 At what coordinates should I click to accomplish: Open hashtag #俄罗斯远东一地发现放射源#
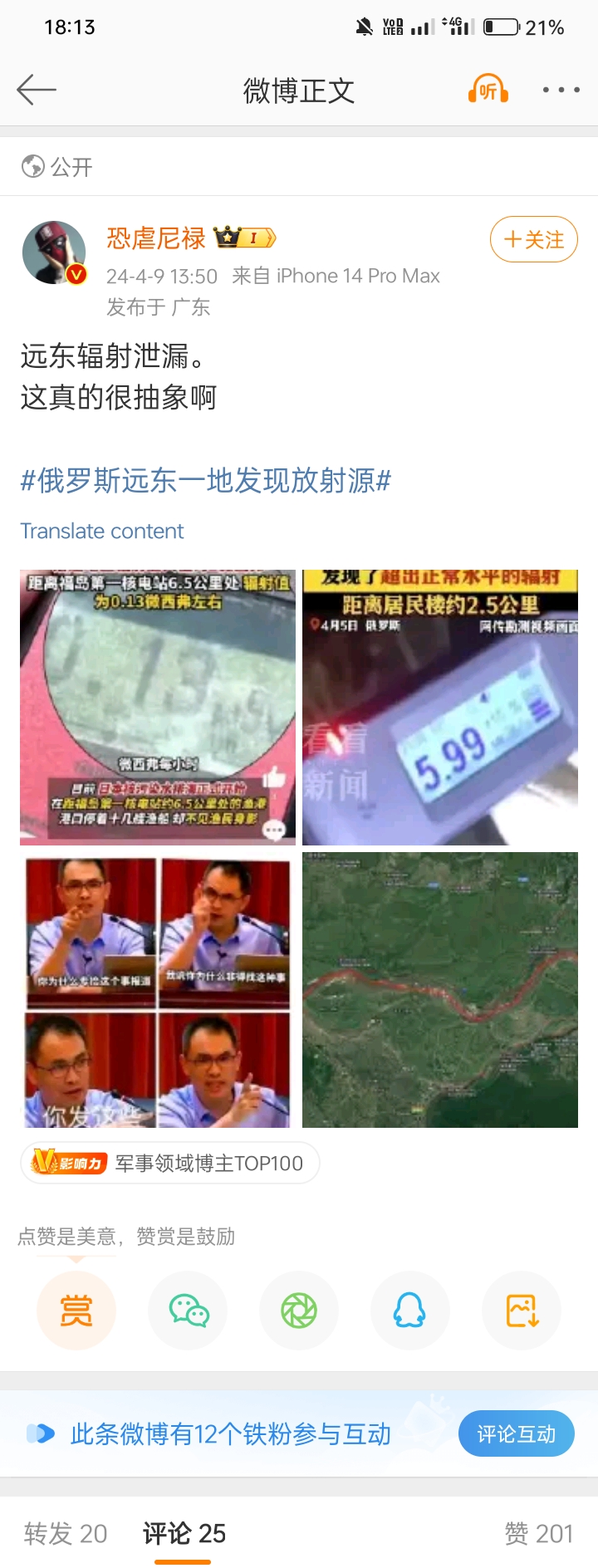pyautogui.click(x=205, y=481)
